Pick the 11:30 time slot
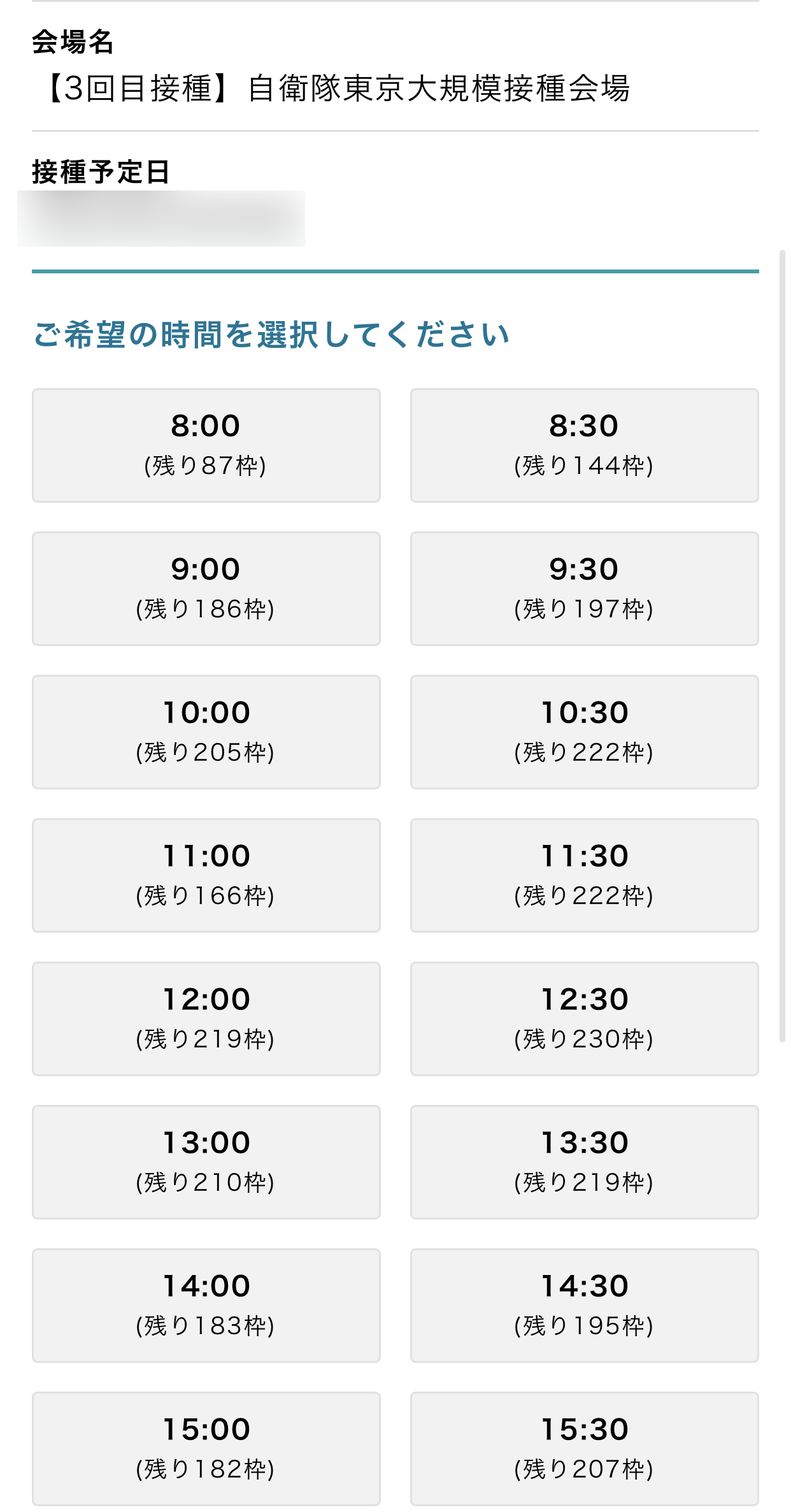Image resolution: width=791 pixels, height=1512 pixels. [584, 875]
